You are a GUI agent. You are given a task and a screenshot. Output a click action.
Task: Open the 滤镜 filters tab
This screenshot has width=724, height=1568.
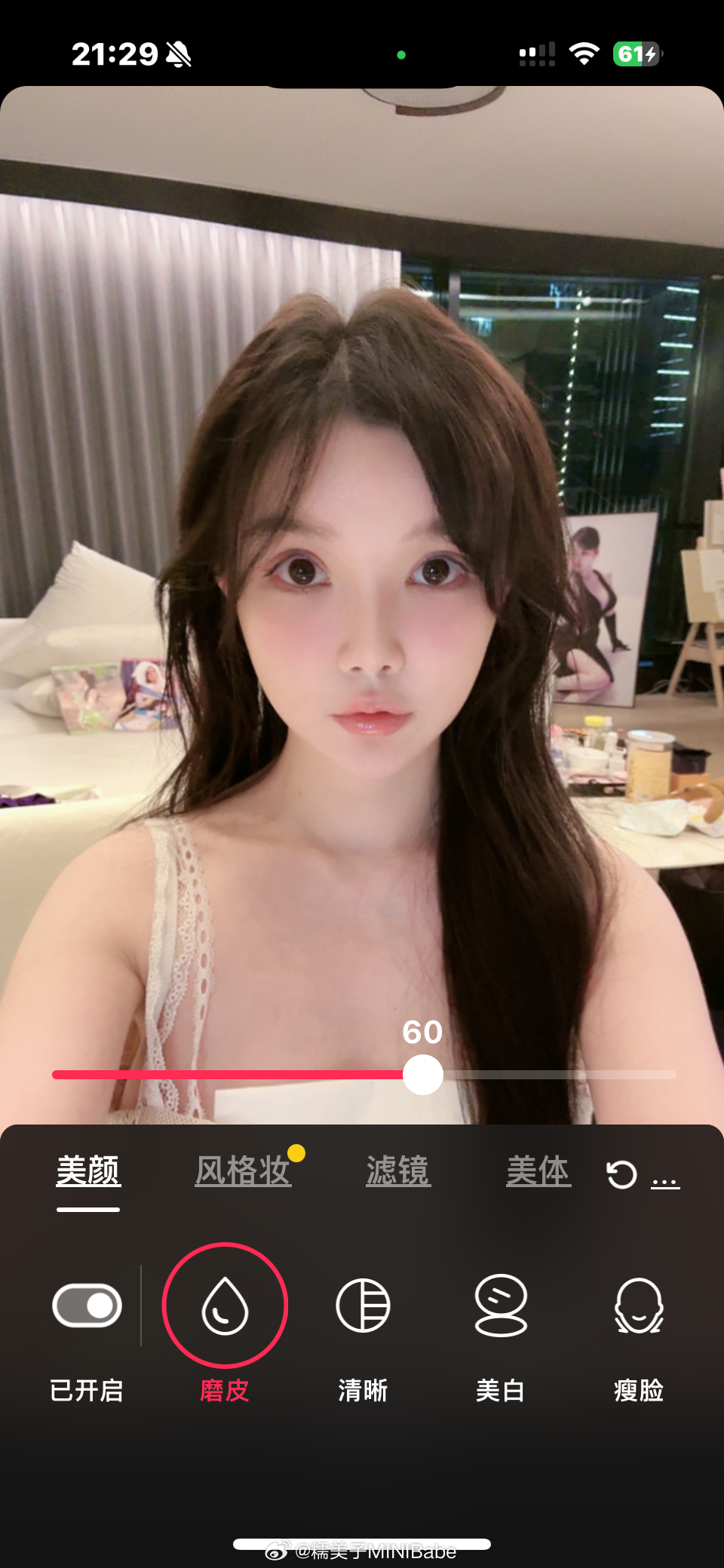point(398,1171)
